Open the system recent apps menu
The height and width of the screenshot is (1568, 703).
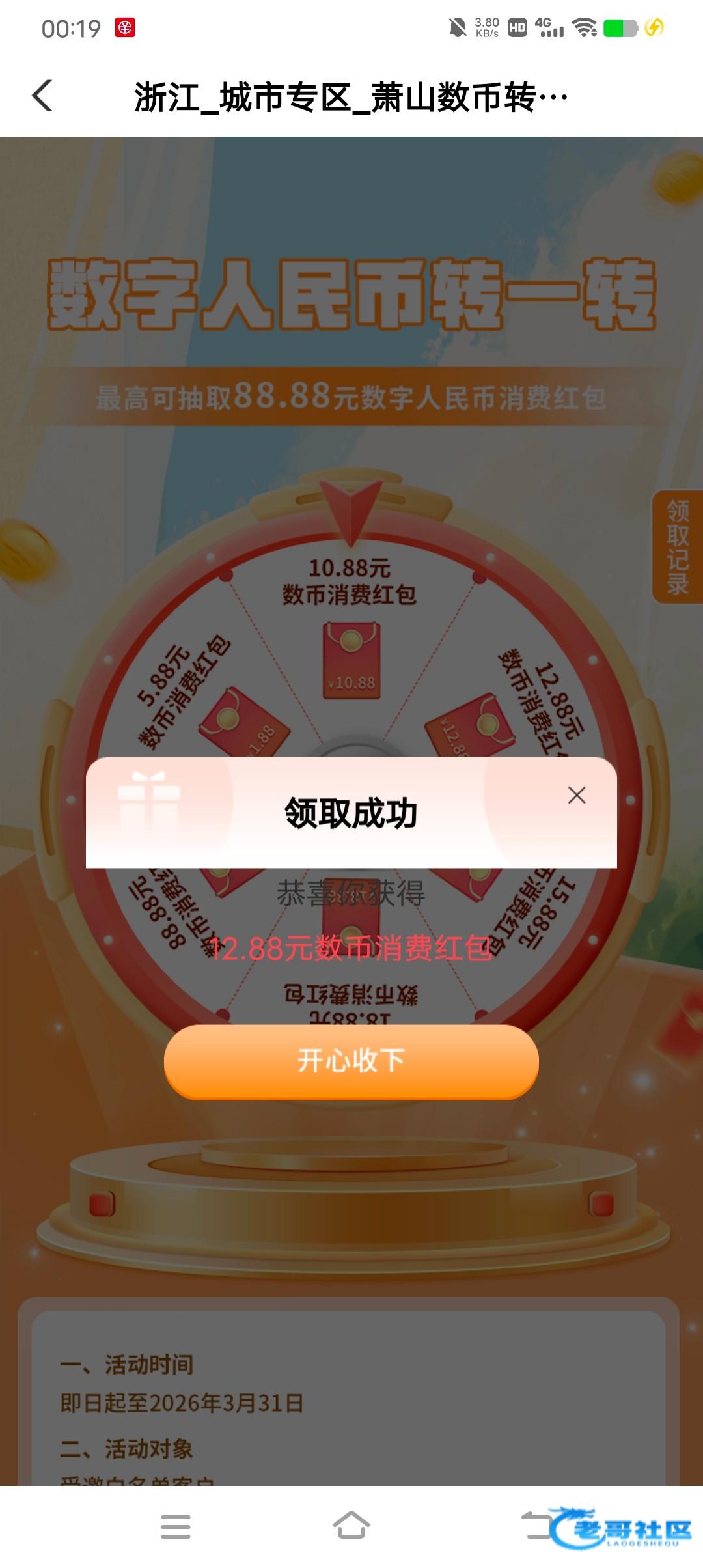coord(175,1526)
